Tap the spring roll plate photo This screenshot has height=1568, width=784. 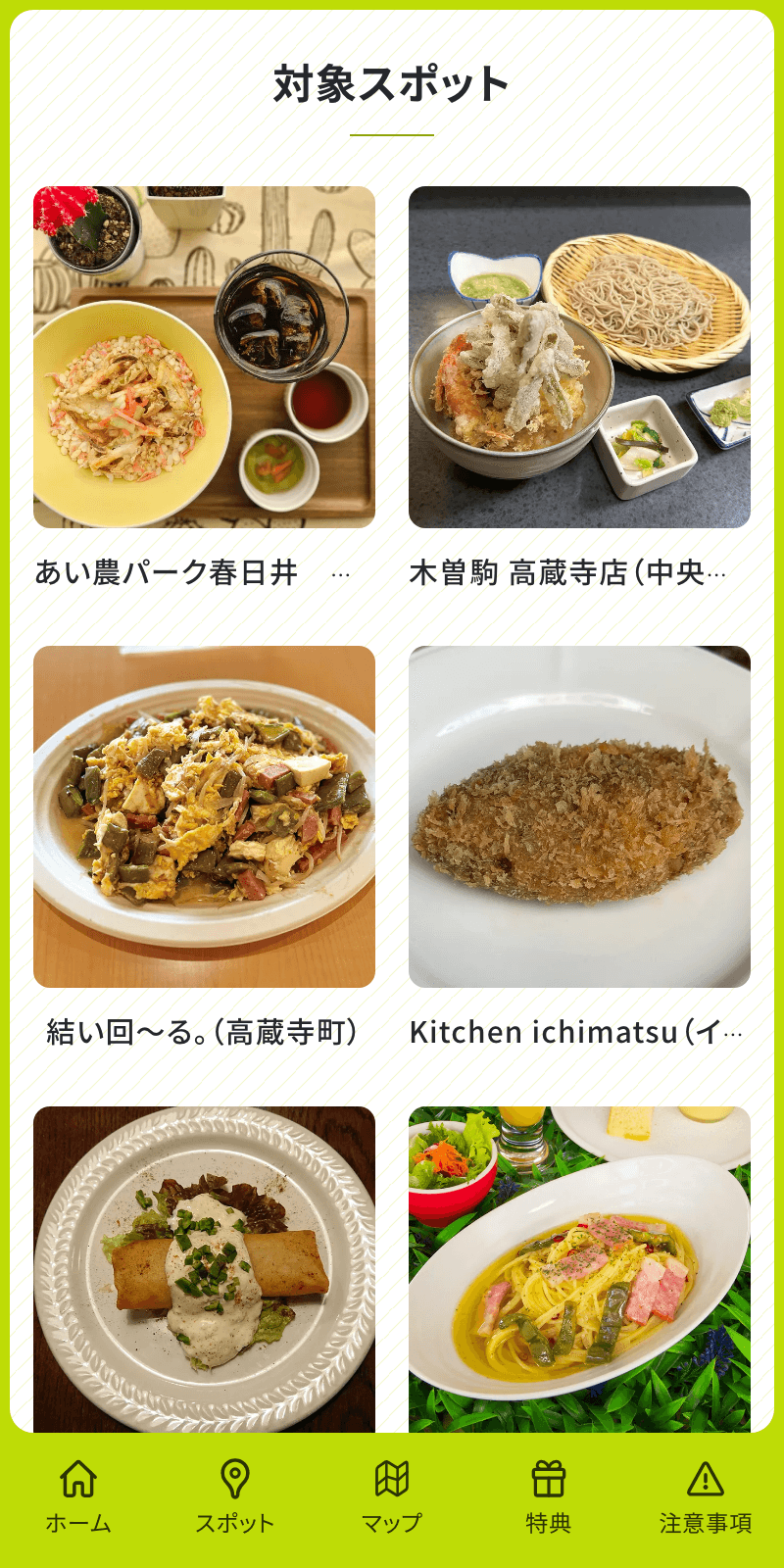(x=202, y=1264)
